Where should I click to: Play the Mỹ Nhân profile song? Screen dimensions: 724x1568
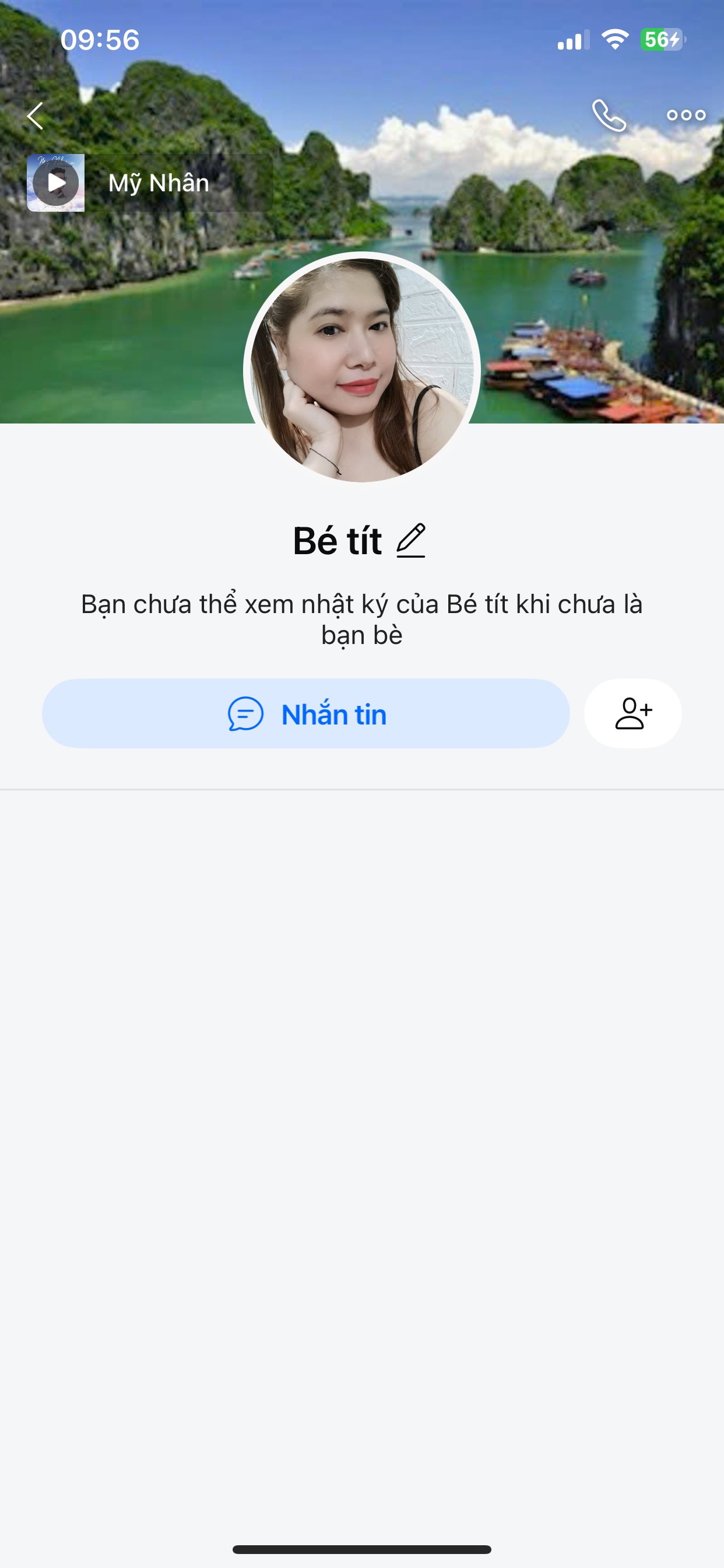tap(56, 183)
